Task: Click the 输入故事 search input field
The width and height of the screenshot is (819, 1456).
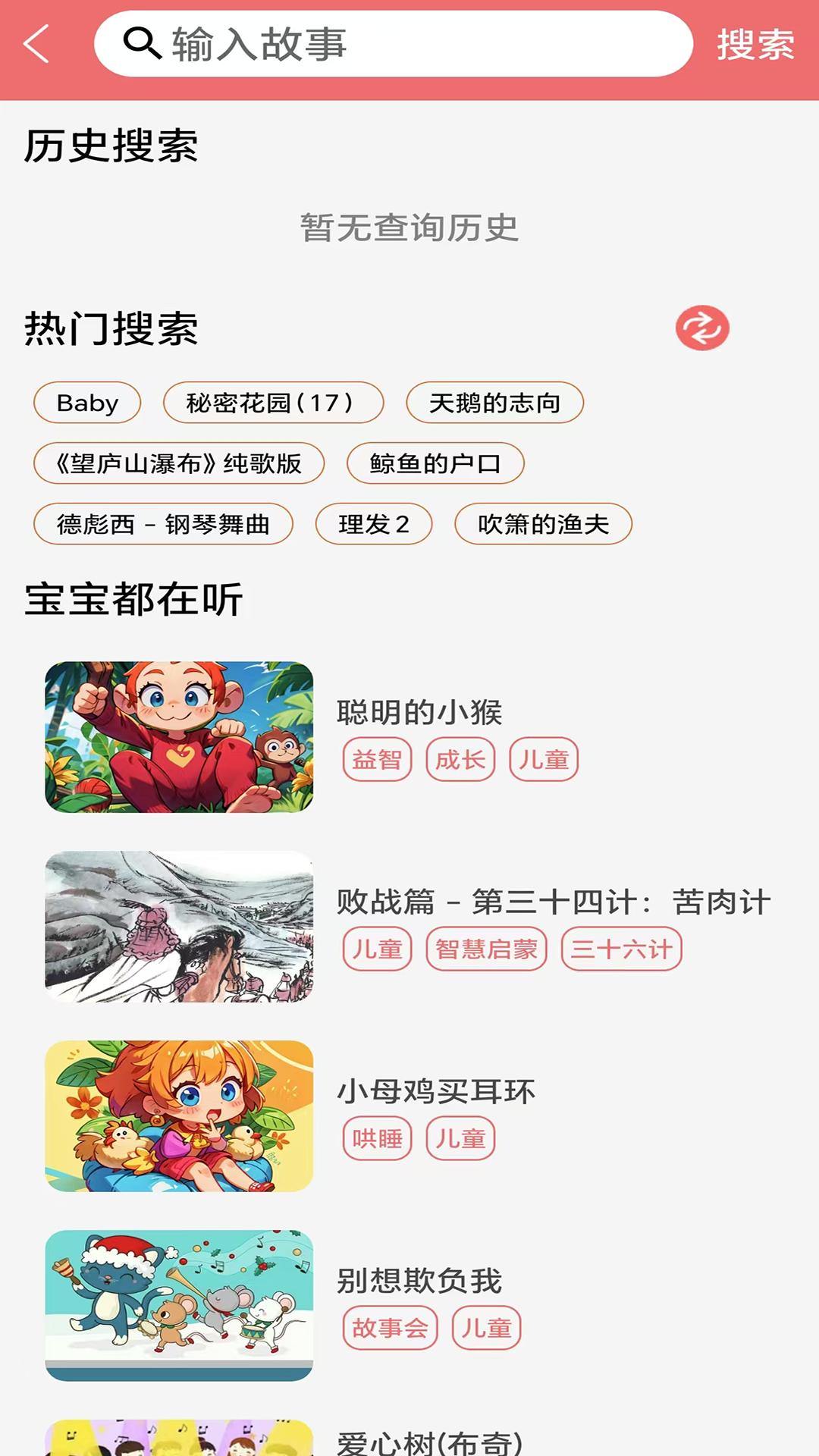Action: (x=341, y=43)
